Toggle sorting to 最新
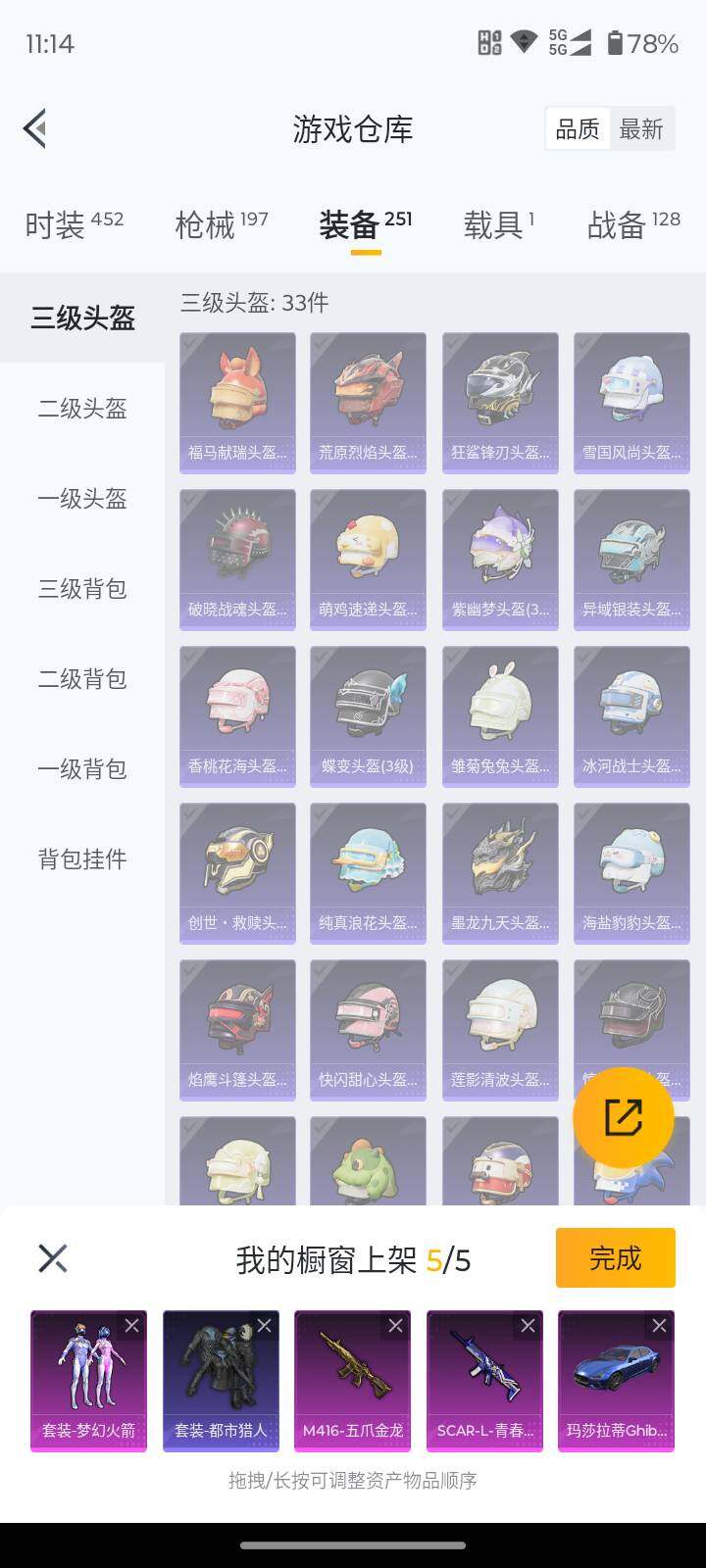 642,128
